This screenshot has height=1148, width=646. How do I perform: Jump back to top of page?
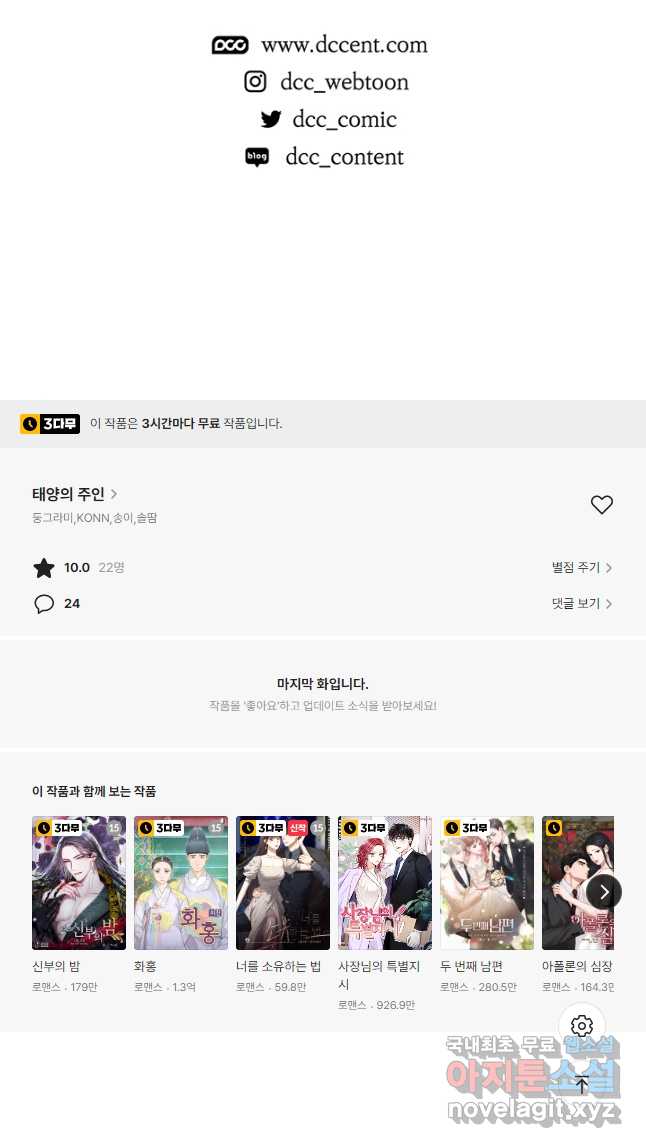coord(582,1084)
